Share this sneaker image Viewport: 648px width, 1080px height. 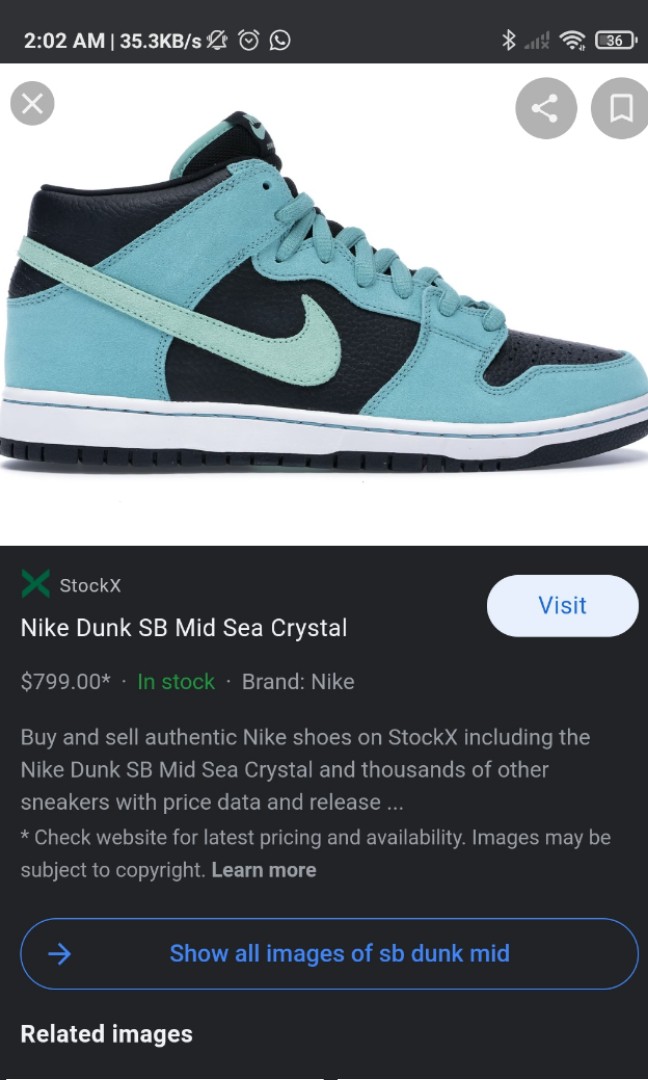click(x=545, y=109)
